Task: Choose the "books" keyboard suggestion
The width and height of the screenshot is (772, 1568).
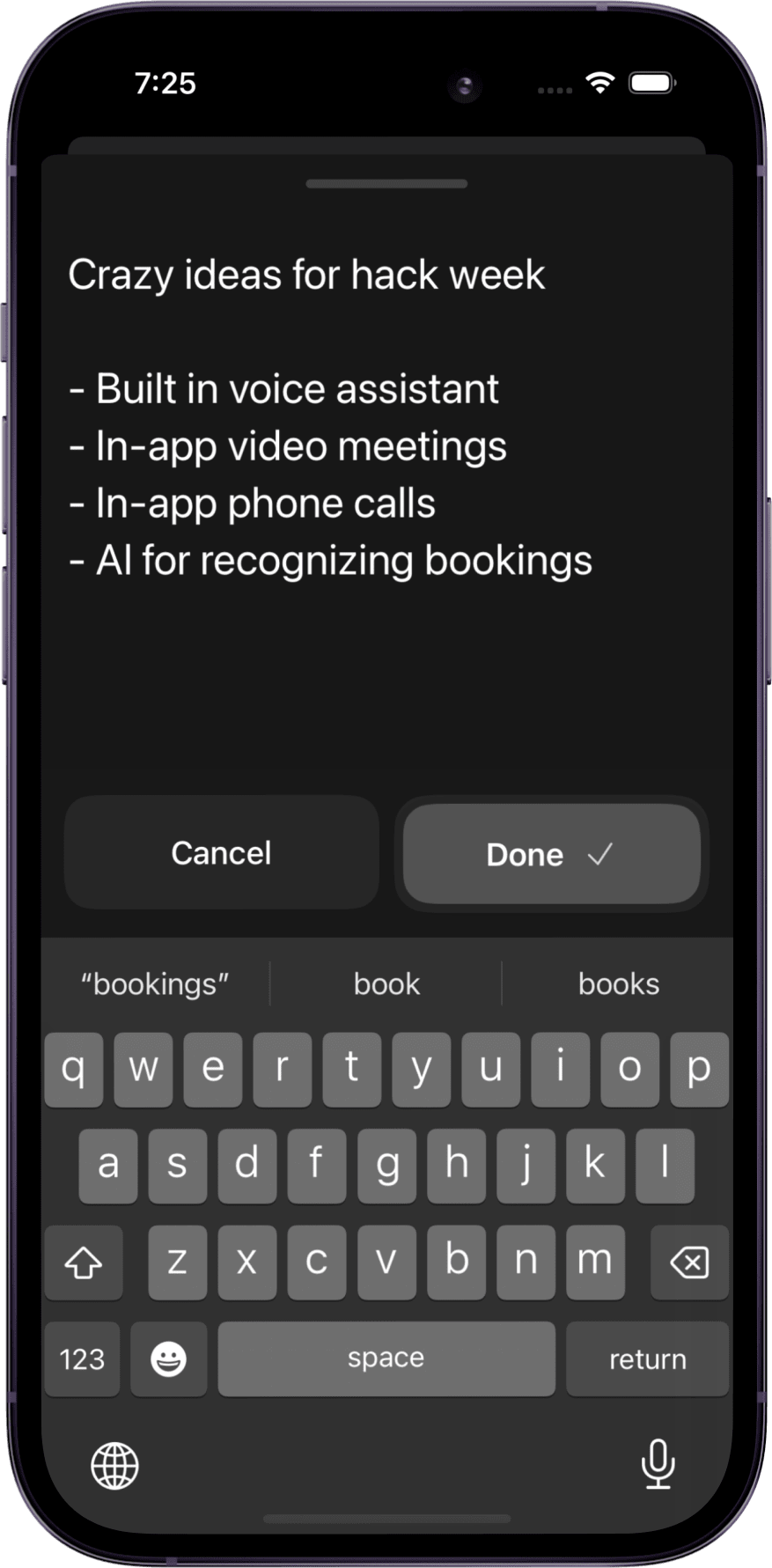Action: point(618,983)
